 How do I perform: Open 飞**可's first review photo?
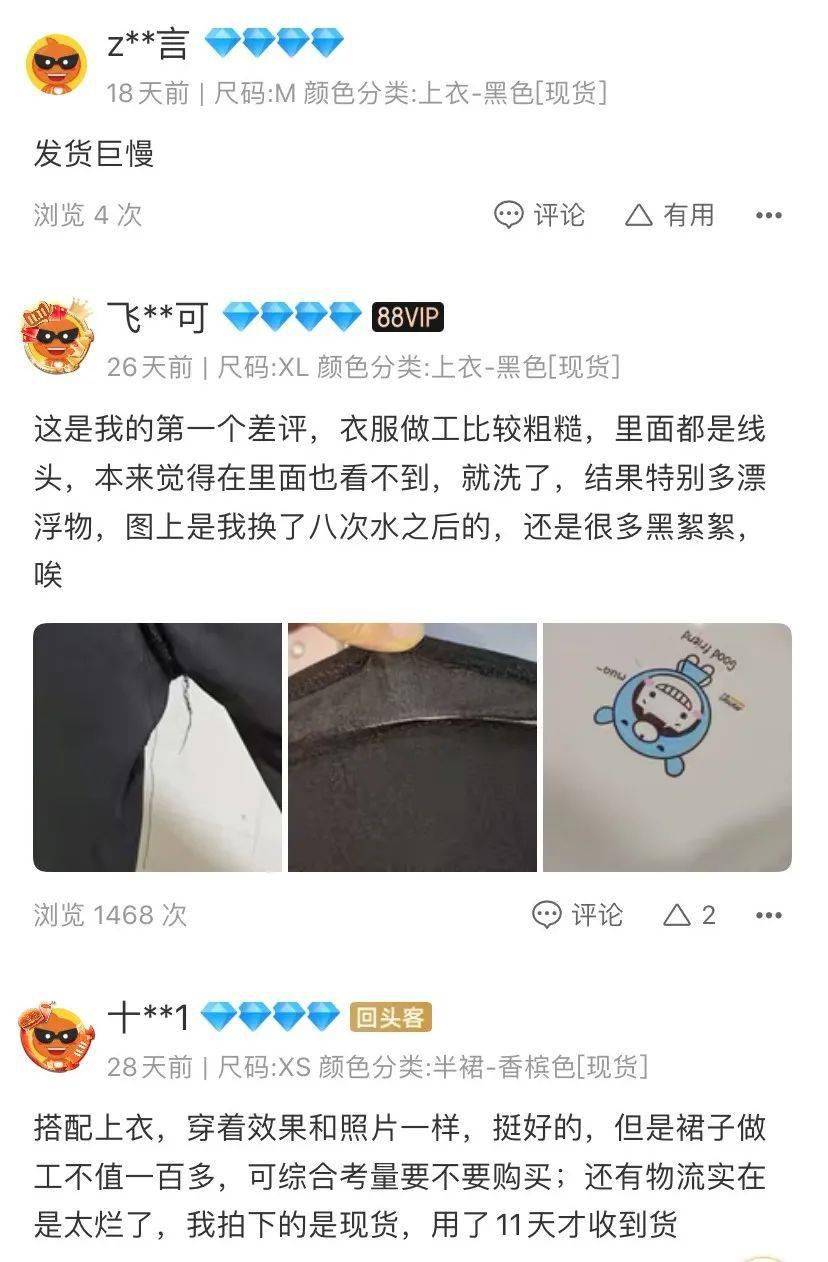pos(157,747)
